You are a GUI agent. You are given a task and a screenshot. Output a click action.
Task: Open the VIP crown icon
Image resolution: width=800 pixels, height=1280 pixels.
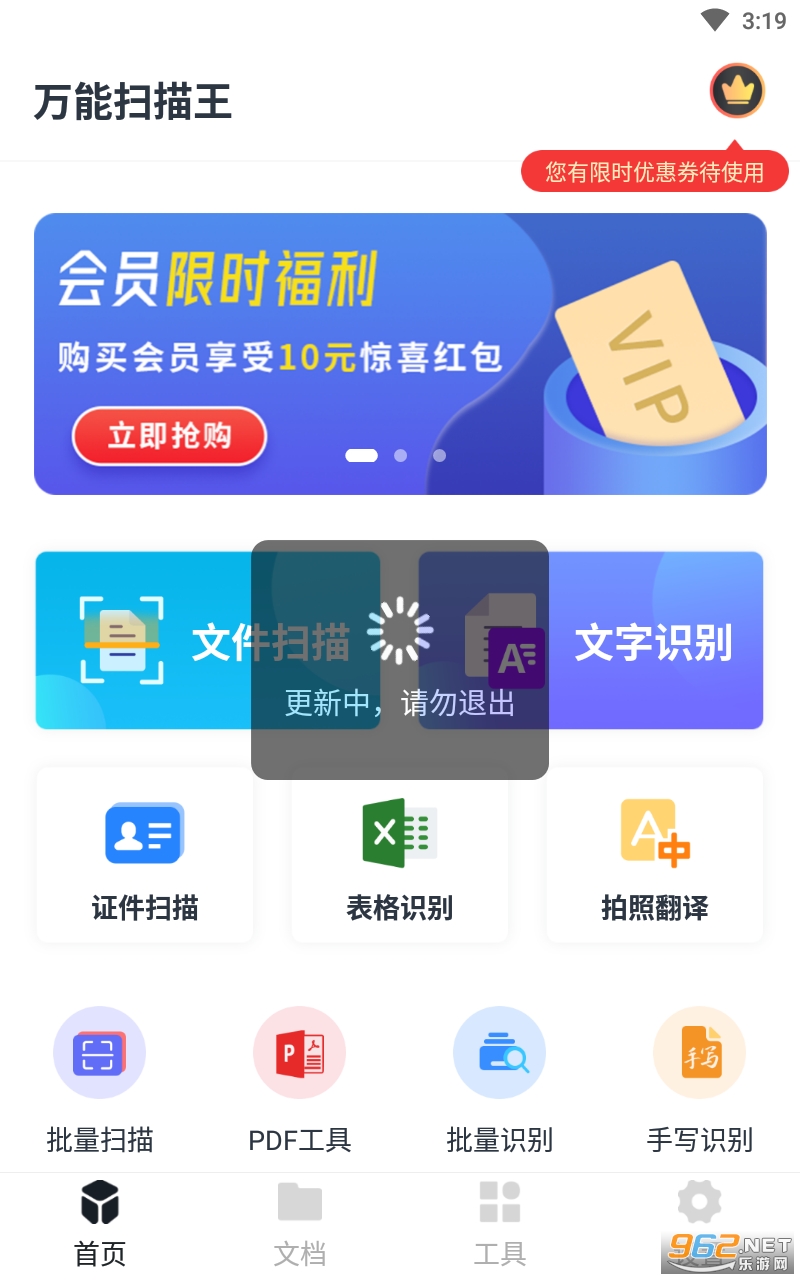737,92
